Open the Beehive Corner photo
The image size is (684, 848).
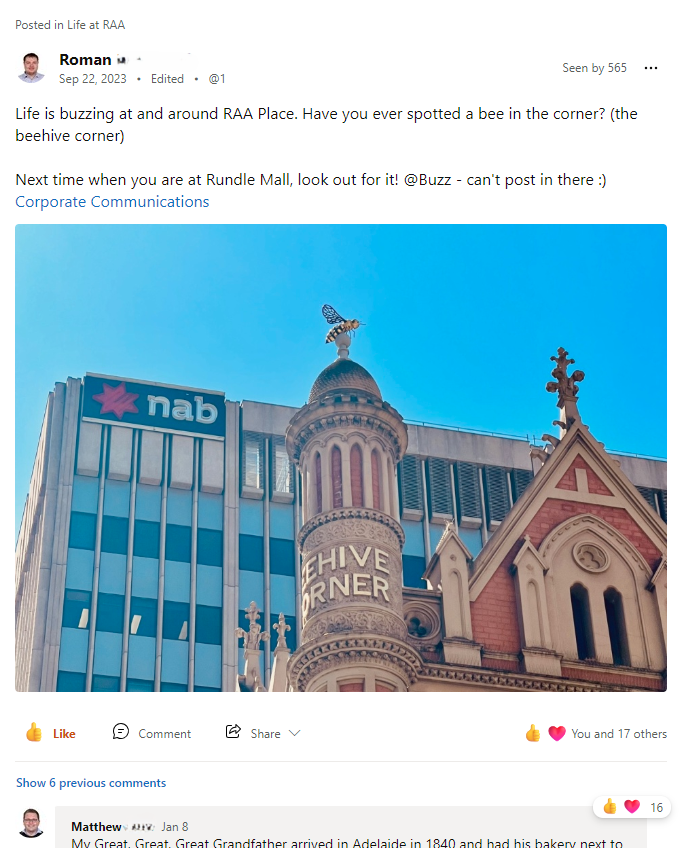point(341,458)
